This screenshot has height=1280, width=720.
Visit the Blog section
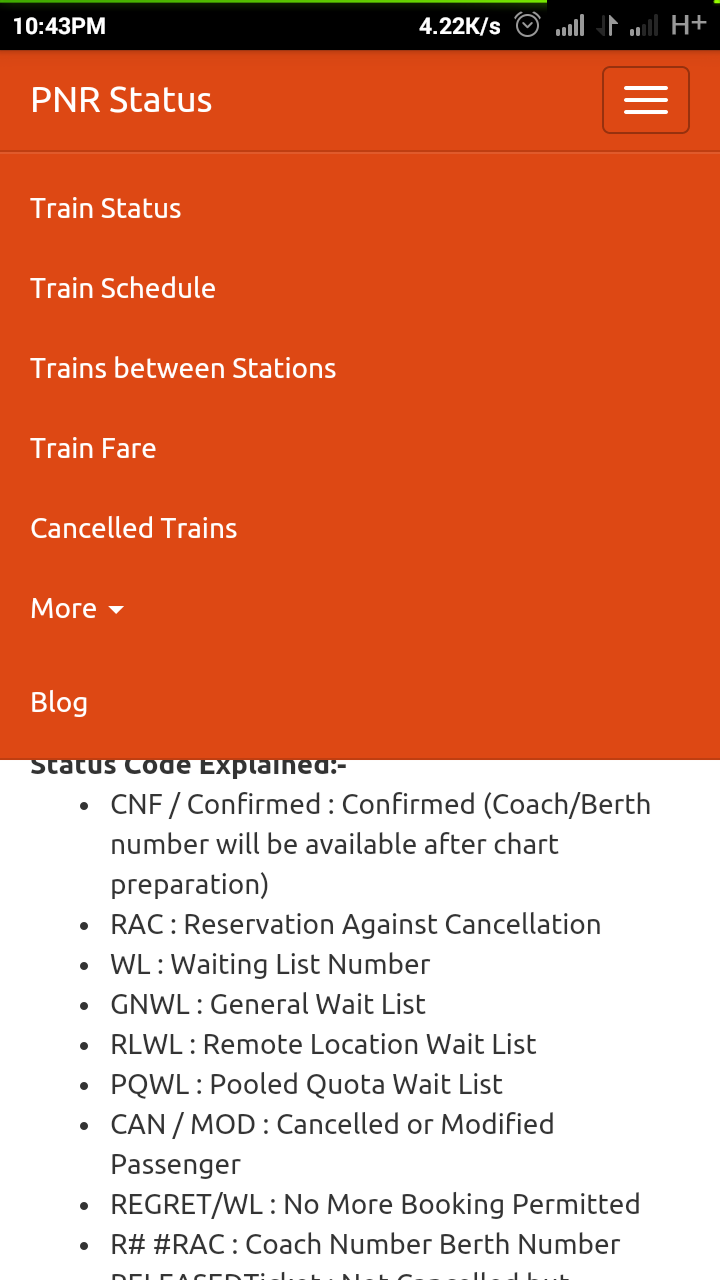pos(59,702)
